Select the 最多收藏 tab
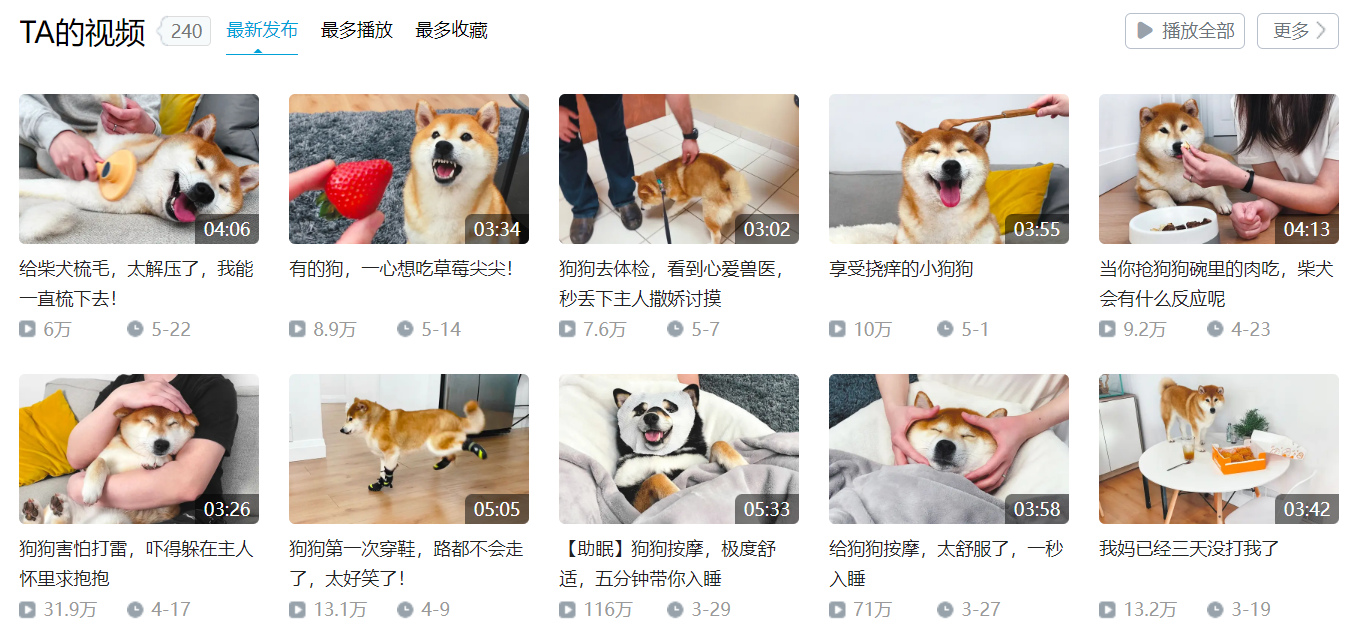 pyautogui.click(x=451, y=30)
